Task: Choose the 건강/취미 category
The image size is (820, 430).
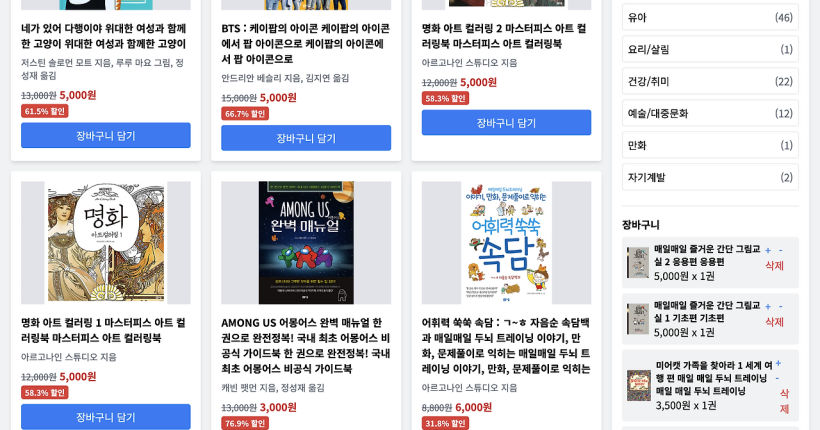Action: coord(710,81)
